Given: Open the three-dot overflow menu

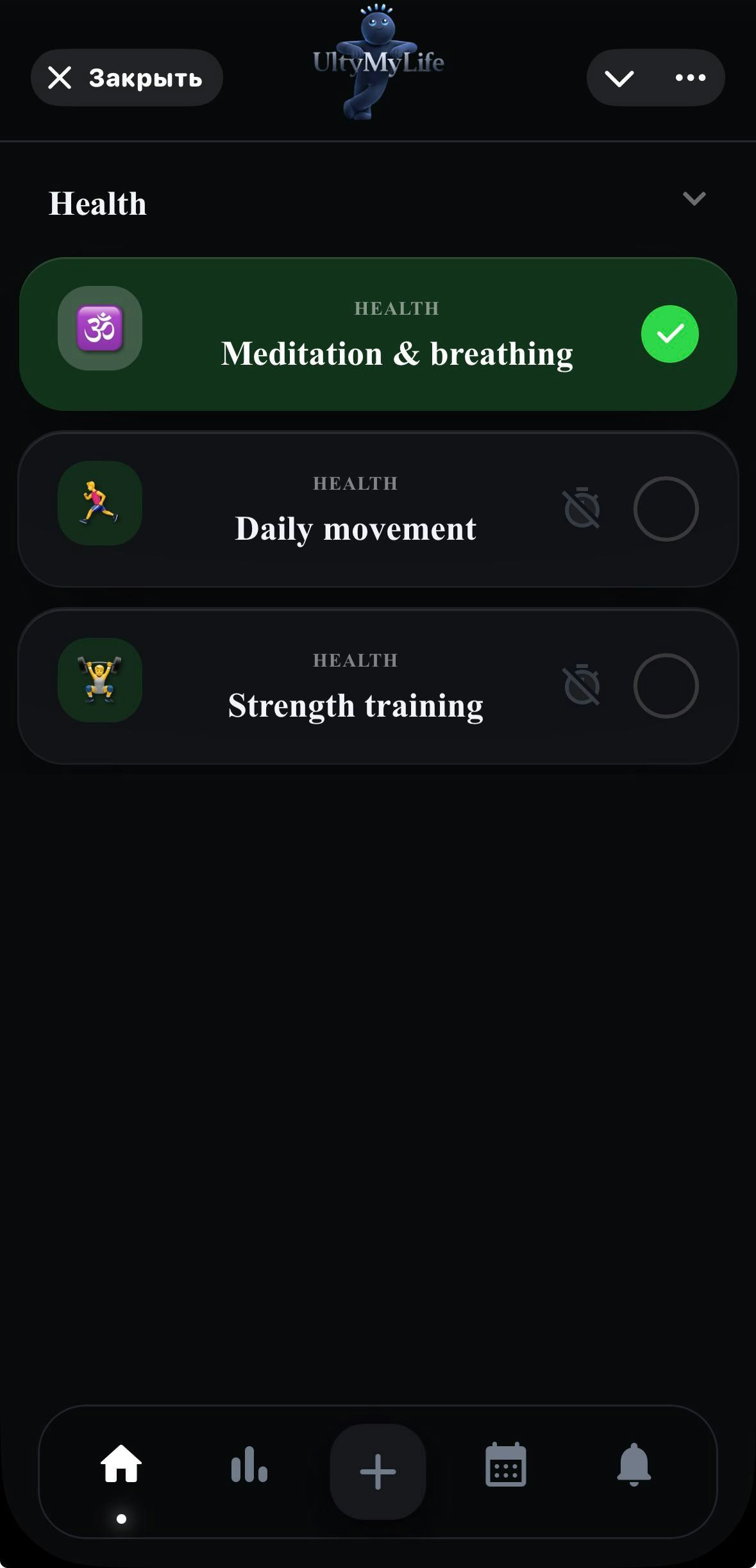Looking at the screenshot, I should point(689,78).
